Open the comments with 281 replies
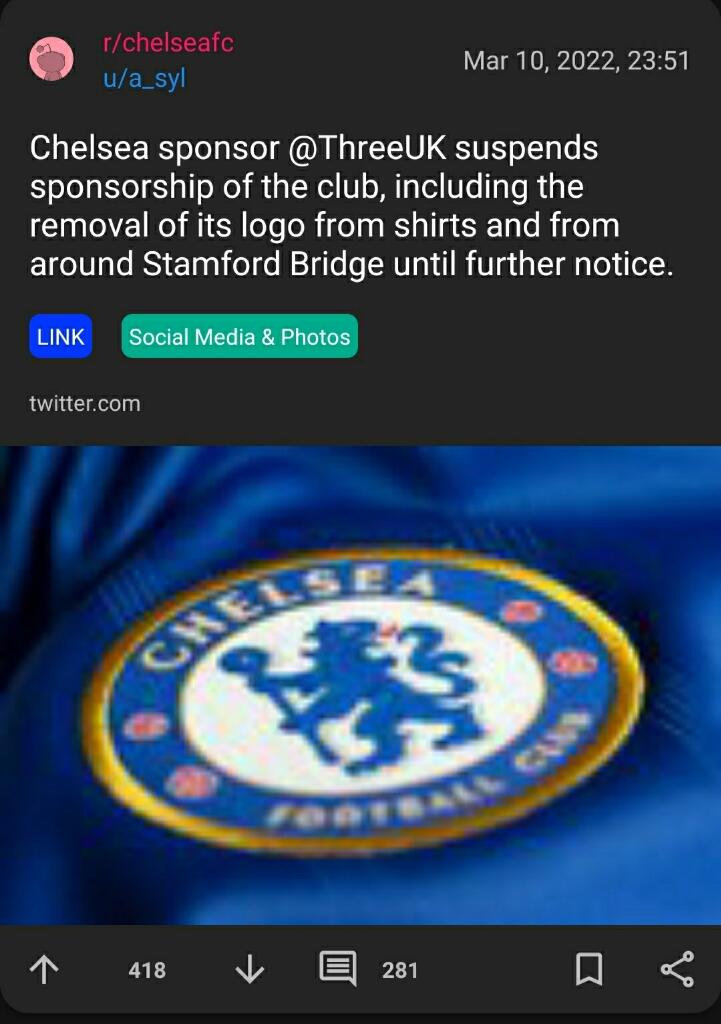This screenshot has width=721, height=1024. 338,969
